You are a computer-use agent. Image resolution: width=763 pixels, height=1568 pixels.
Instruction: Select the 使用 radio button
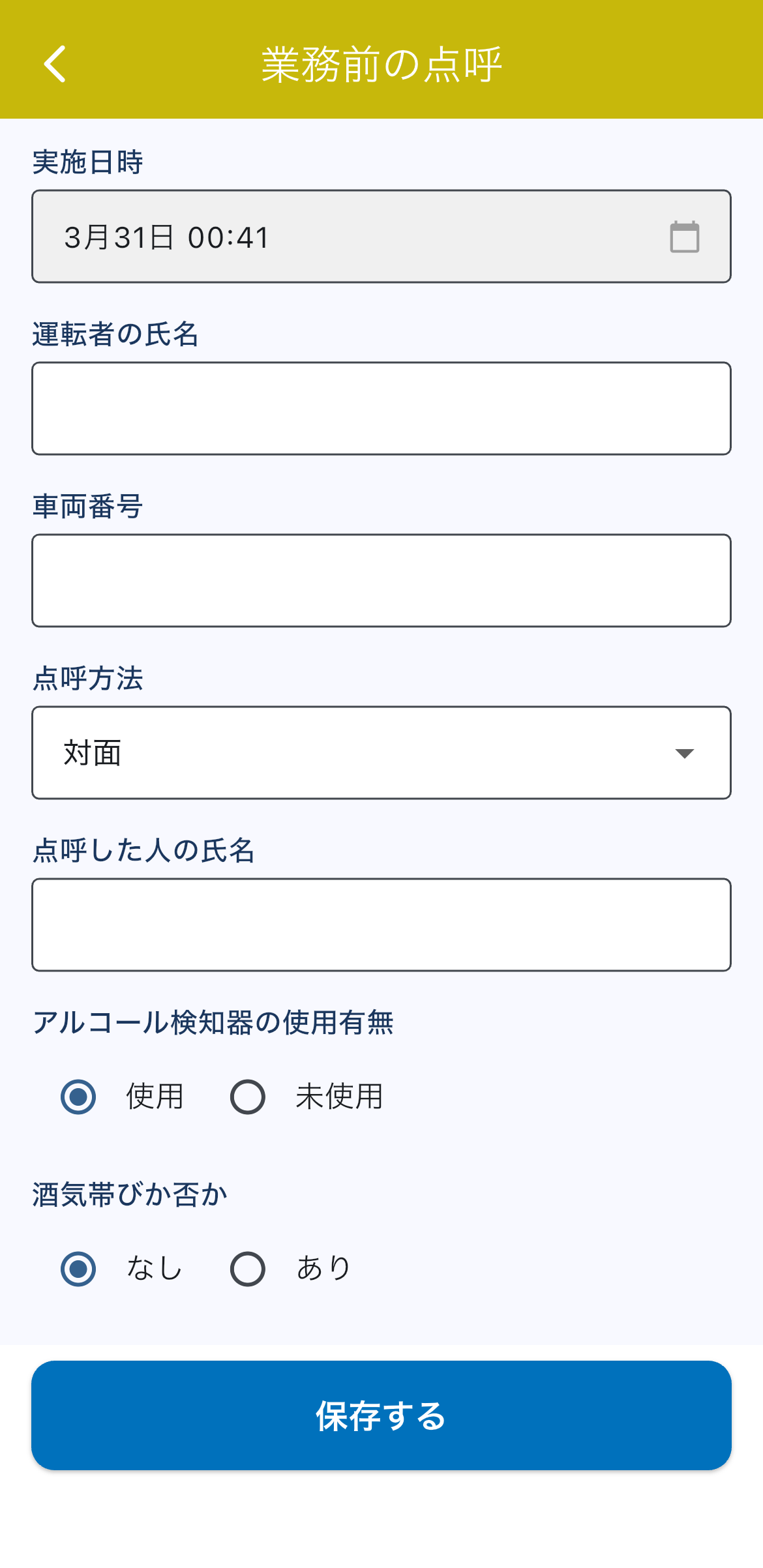point(78,1097)
